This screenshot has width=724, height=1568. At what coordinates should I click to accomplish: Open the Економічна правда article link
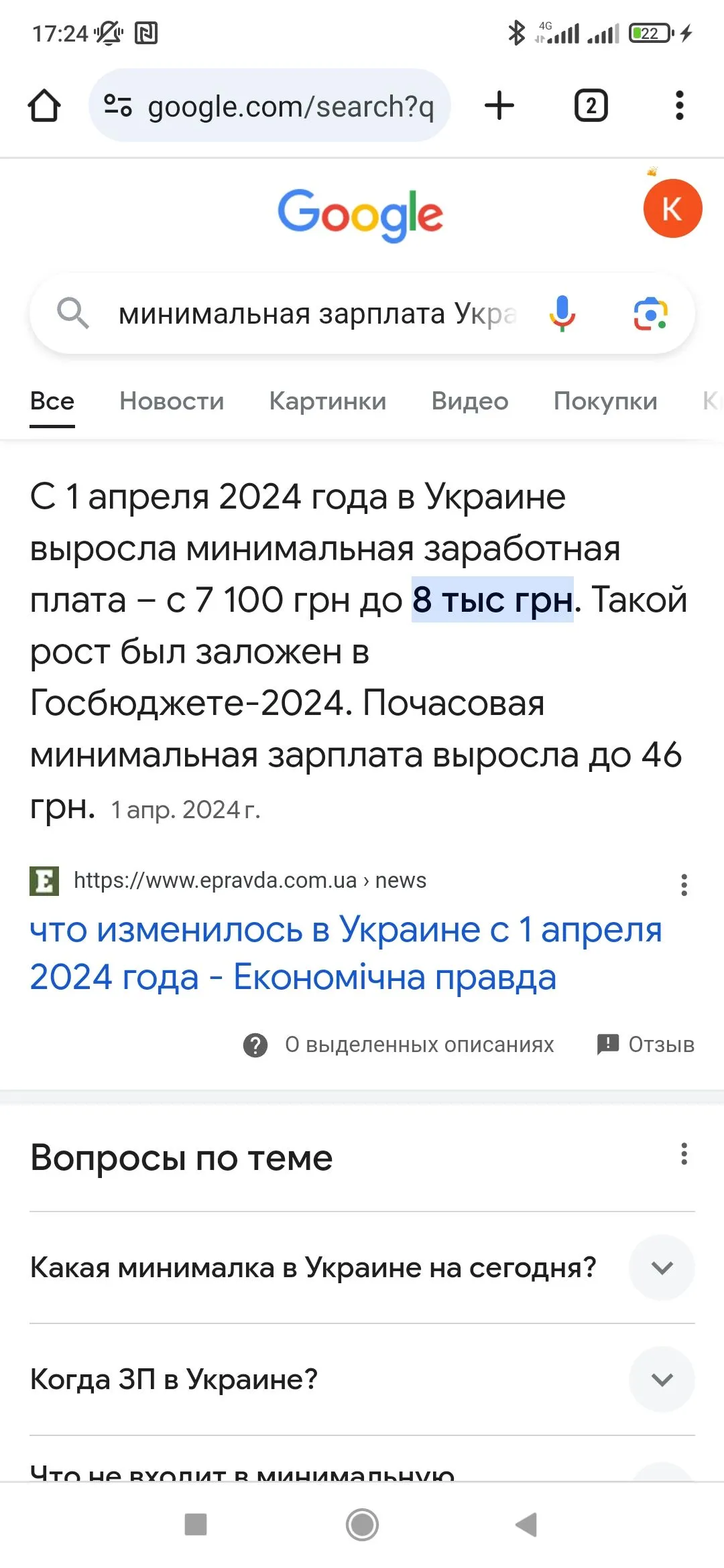point(345,953)
